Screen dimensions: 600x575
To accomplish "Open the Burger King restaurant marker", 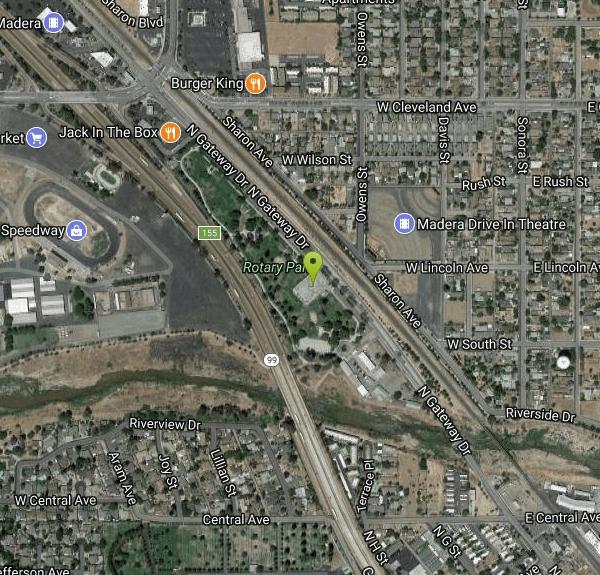I will (x=256, y=84).
